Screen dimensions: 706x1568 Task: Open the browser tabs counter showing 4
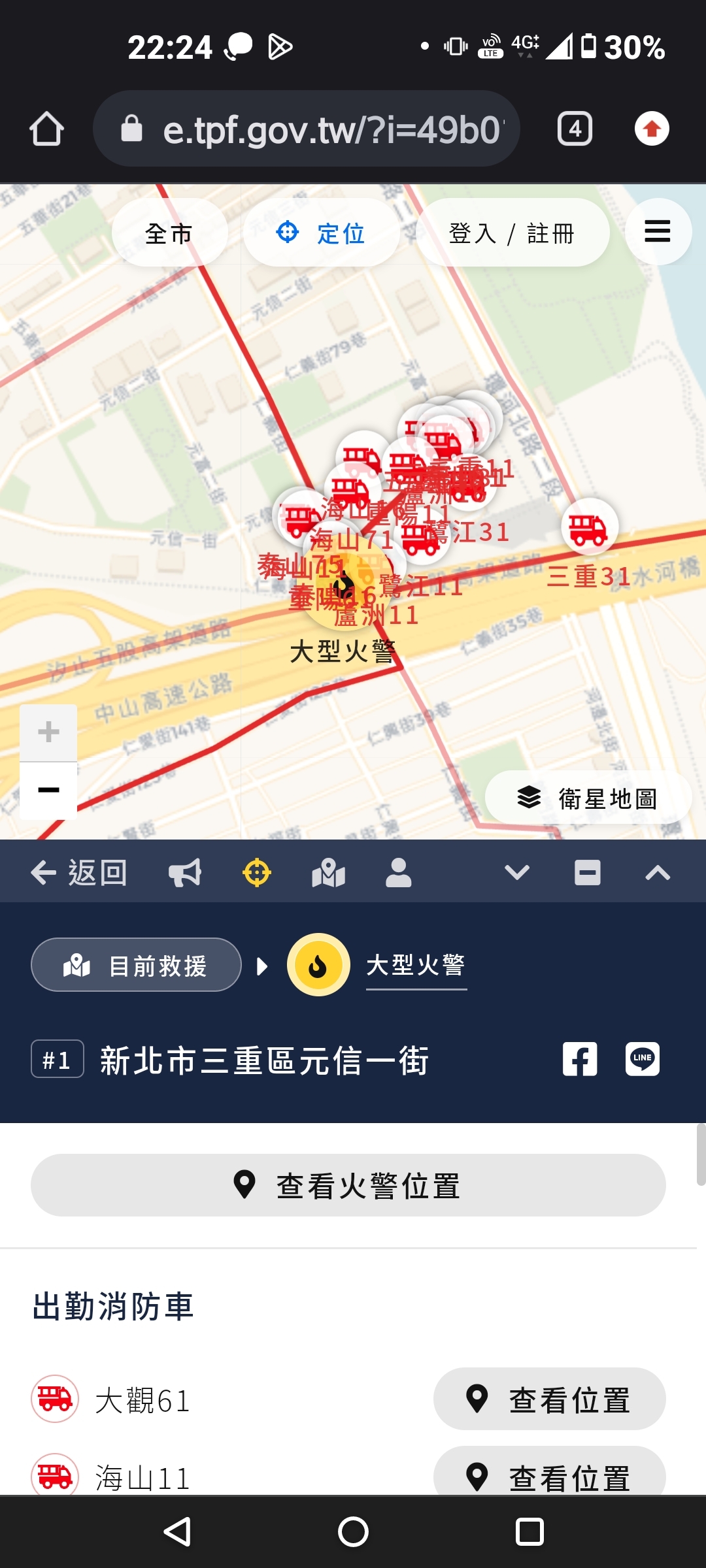coord(575,129)
